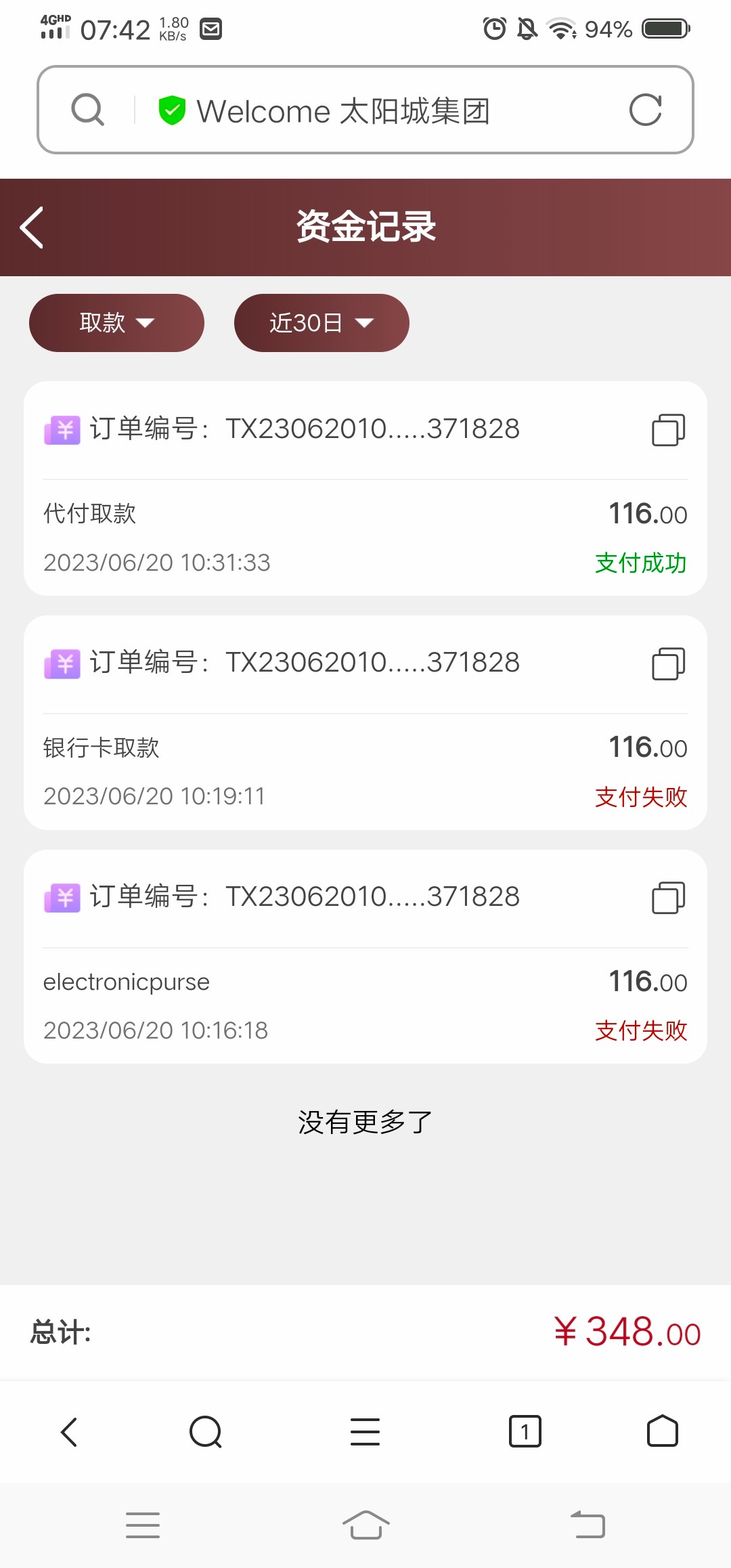Copy order number of the 银行卡取款 record
Image resolution: width=731 pixels, height=1568 pixels.
[668, 663]
